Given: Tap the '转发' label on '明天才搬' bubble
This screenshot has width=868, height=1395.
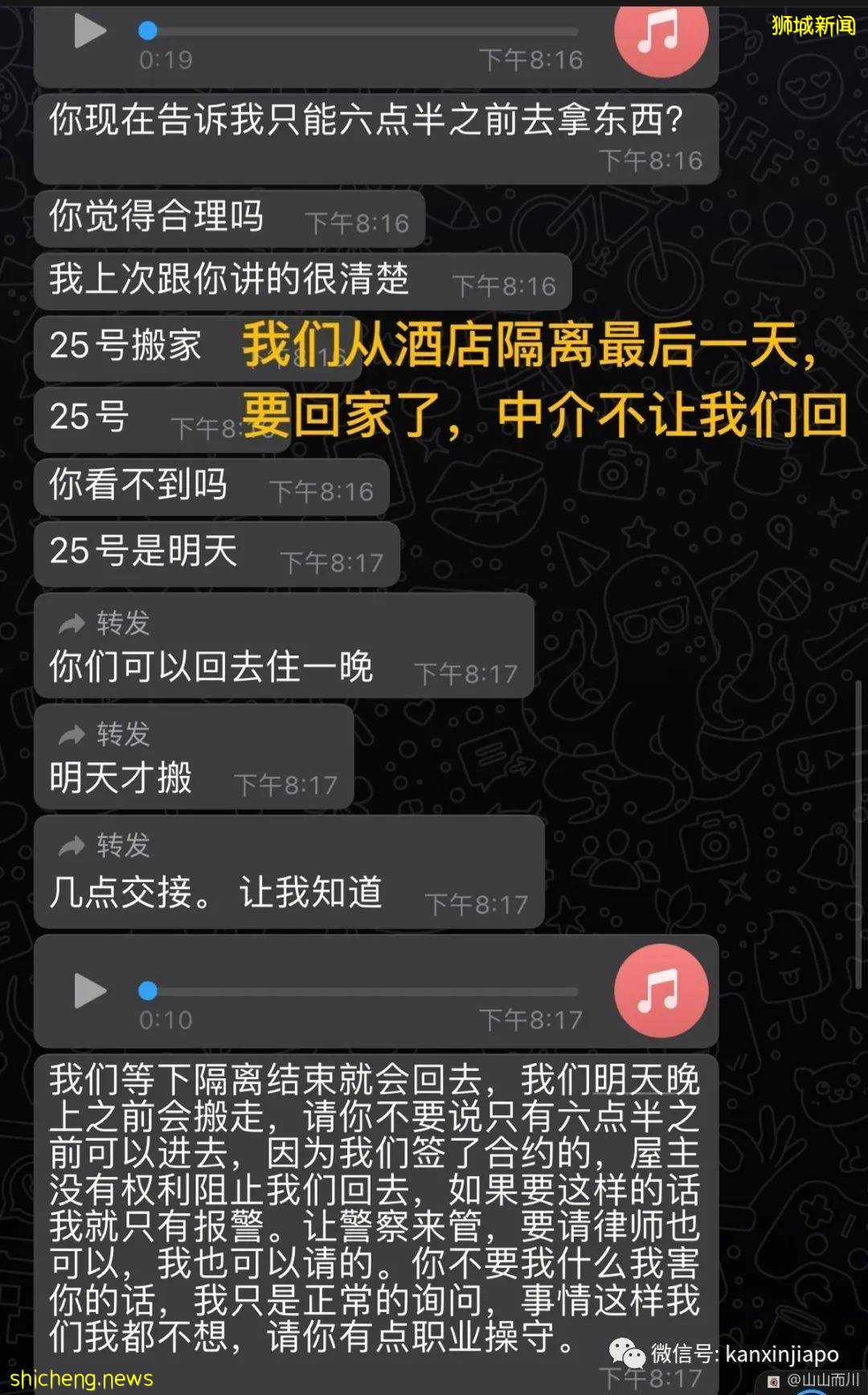Looking at the screenshot, I should coord(121,733).
